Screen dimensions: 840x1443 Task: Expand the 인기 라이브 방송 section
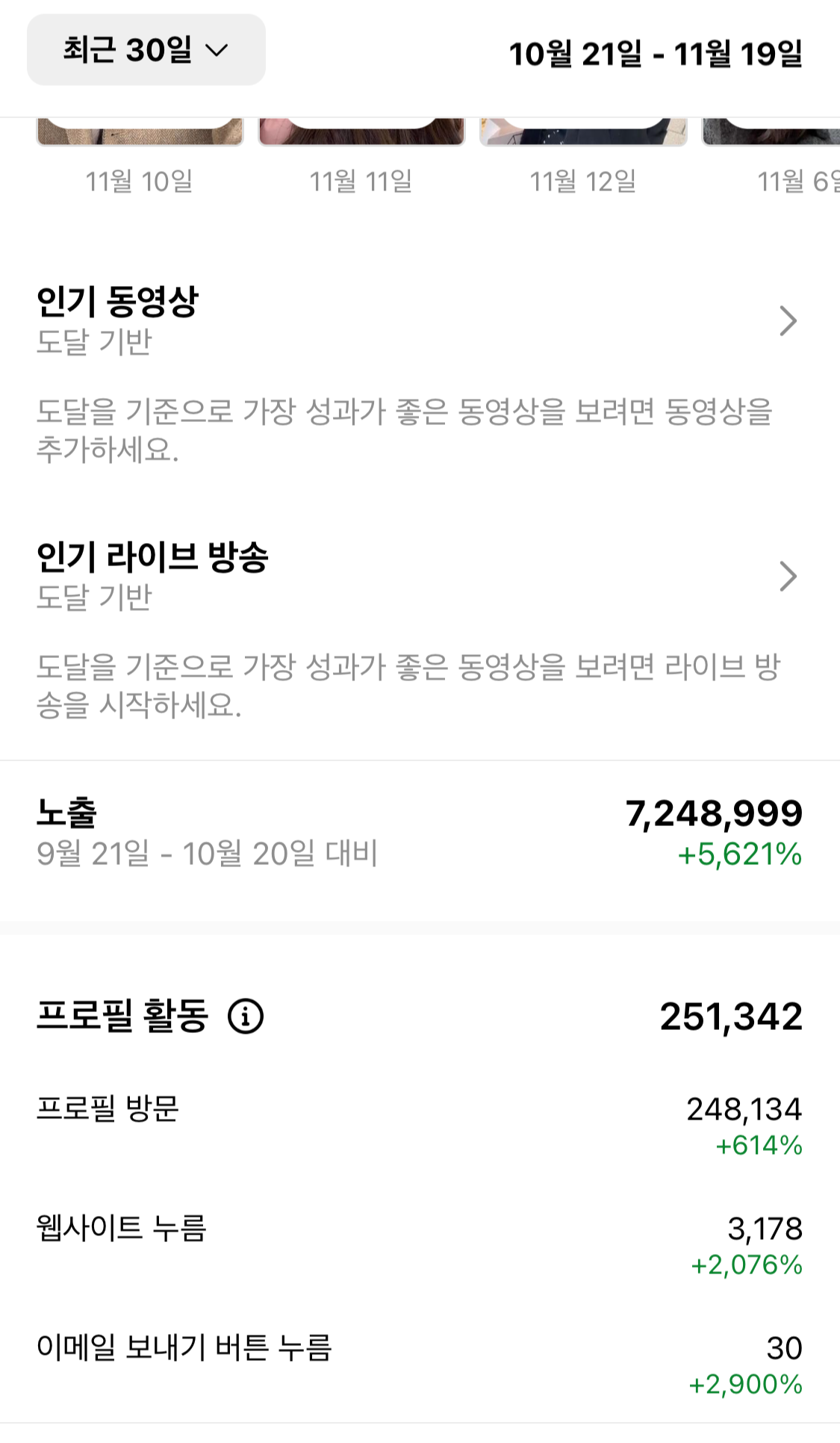[x=788, y=577]
